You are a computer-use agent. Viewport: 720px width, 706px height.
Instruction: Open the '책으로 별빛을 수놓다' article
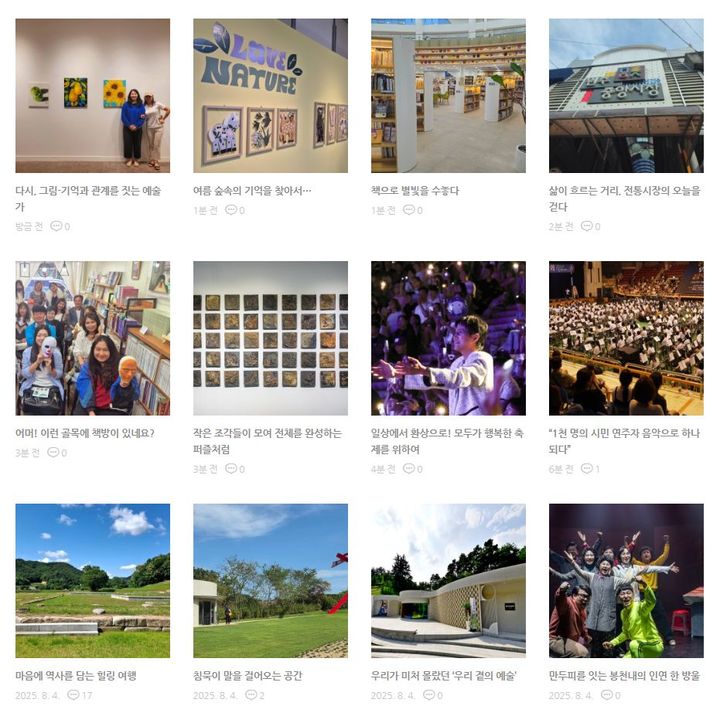pos(415,191)
